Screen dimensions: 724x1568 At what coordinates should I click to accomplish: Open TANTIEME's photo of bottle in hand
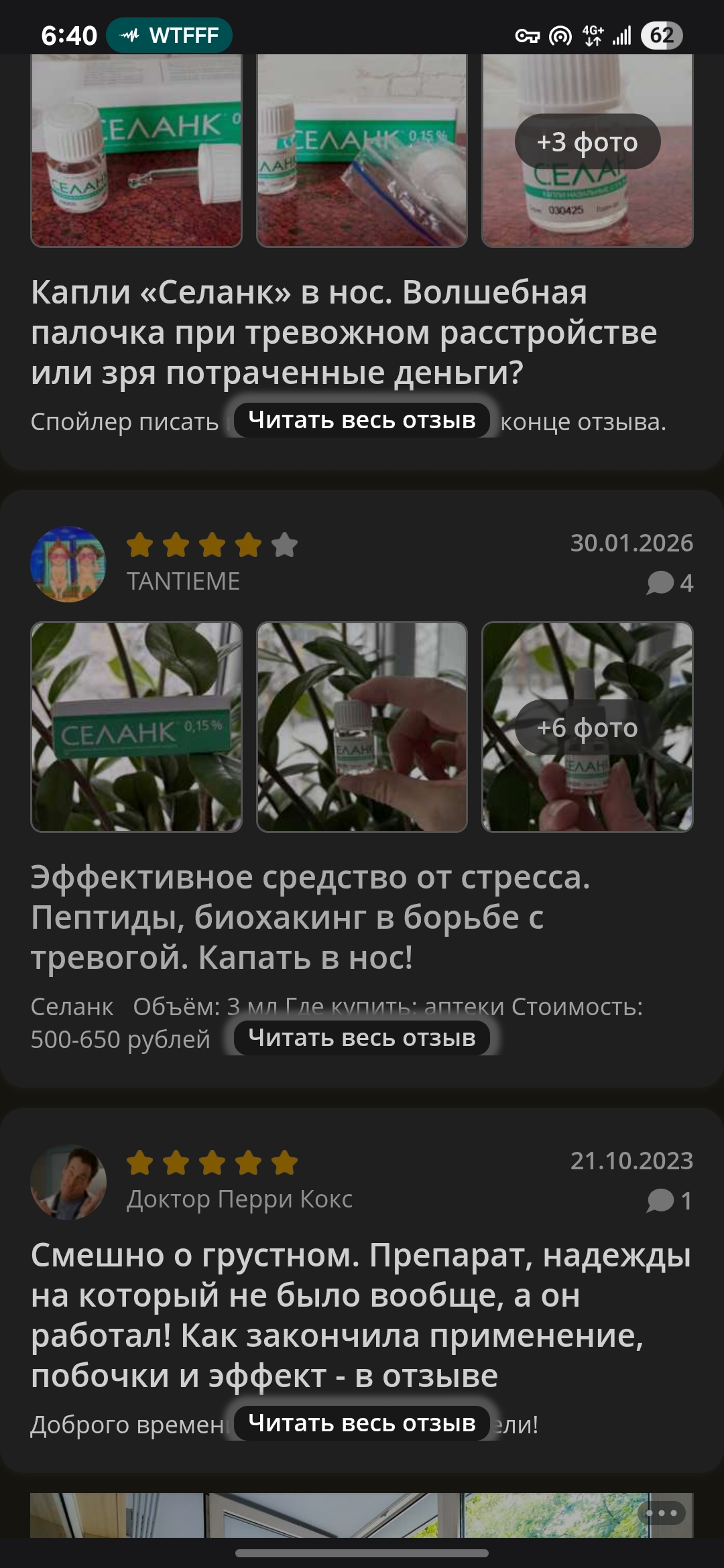coord(362,727)
